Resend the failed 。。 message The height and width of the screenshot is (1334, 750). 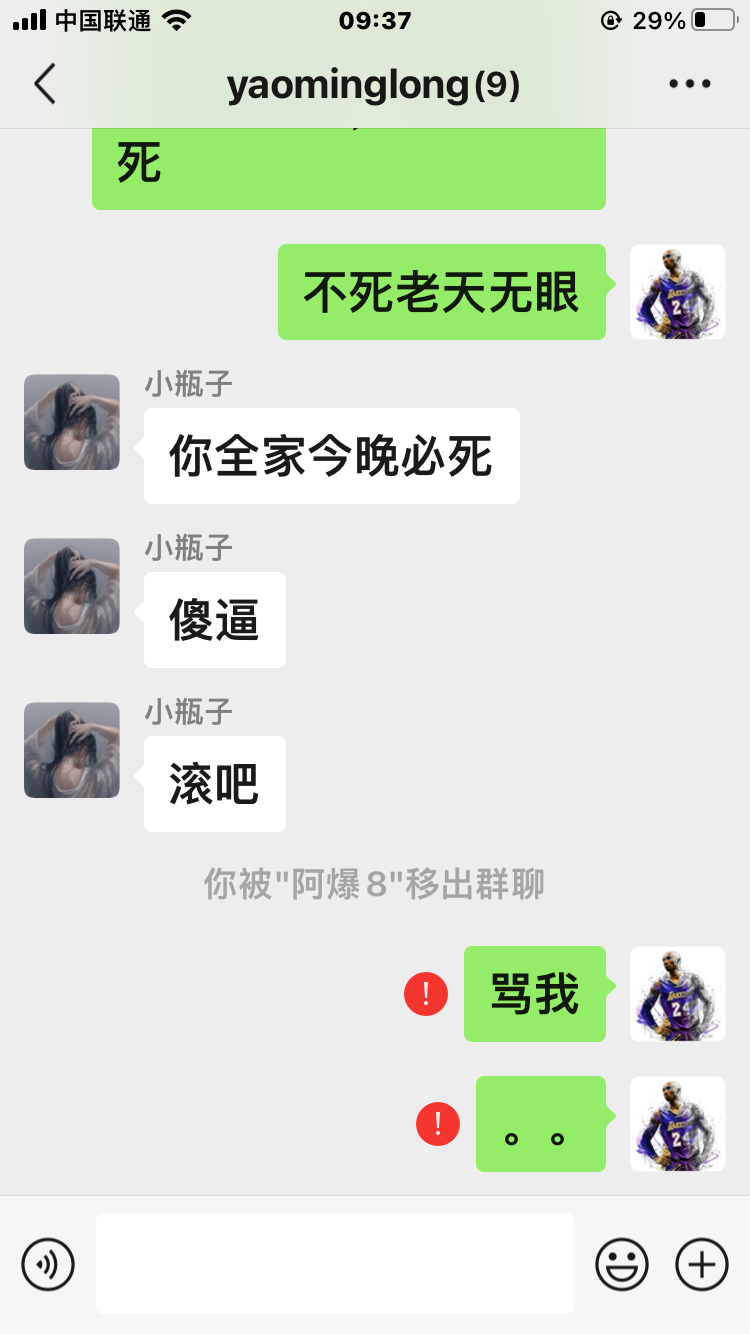[x=438, y=1124]
